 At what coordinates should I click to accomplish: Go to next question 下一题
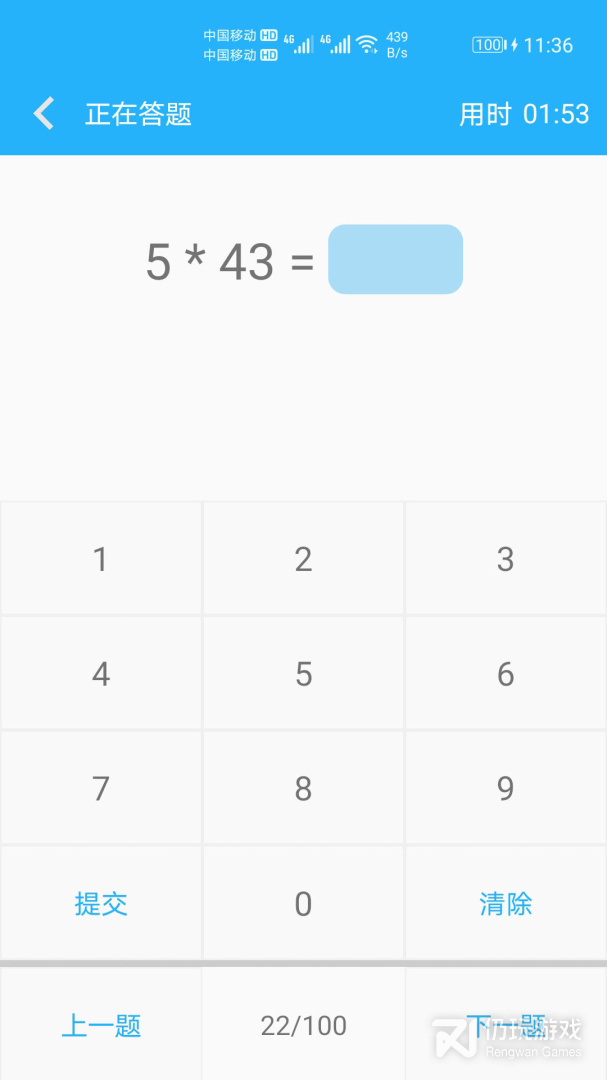[505, 1025]
